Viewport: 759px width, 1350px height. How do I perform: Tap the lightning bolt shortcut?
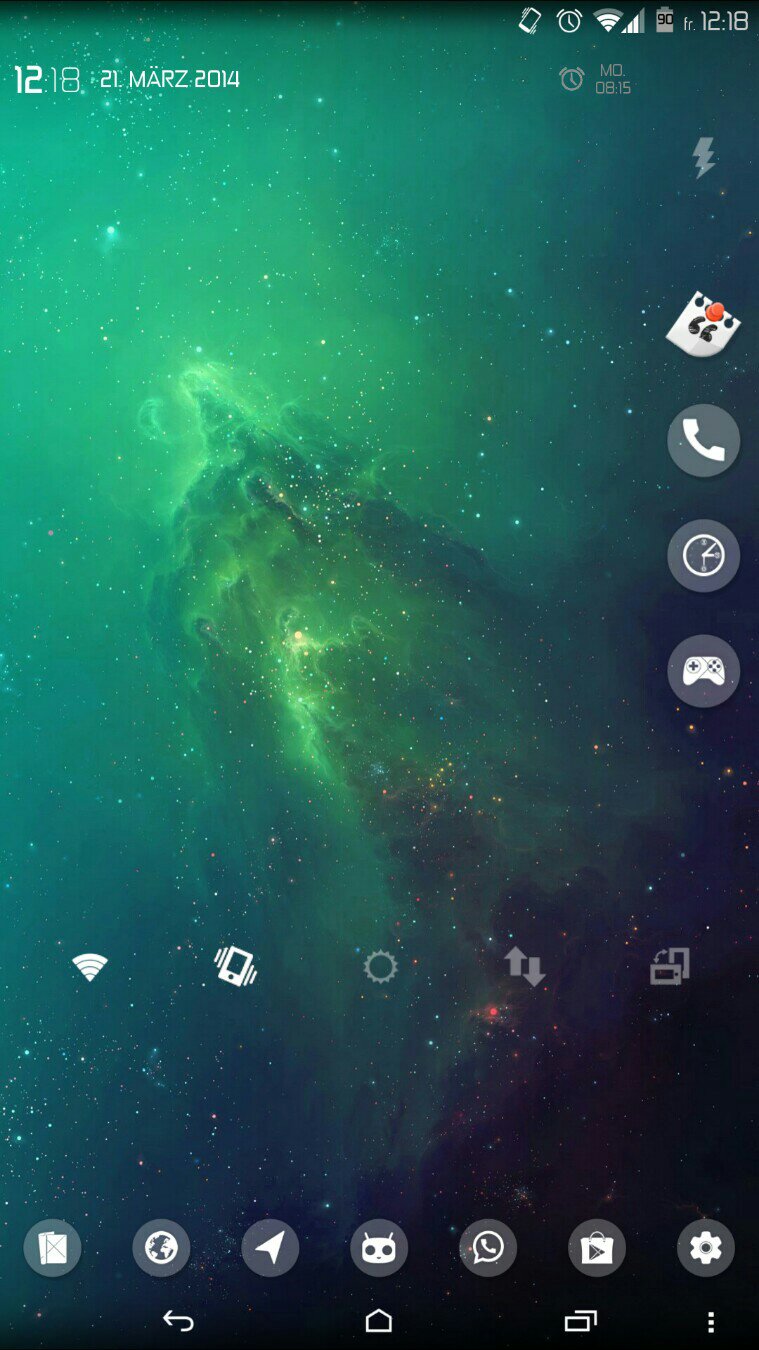pos(704,158)
